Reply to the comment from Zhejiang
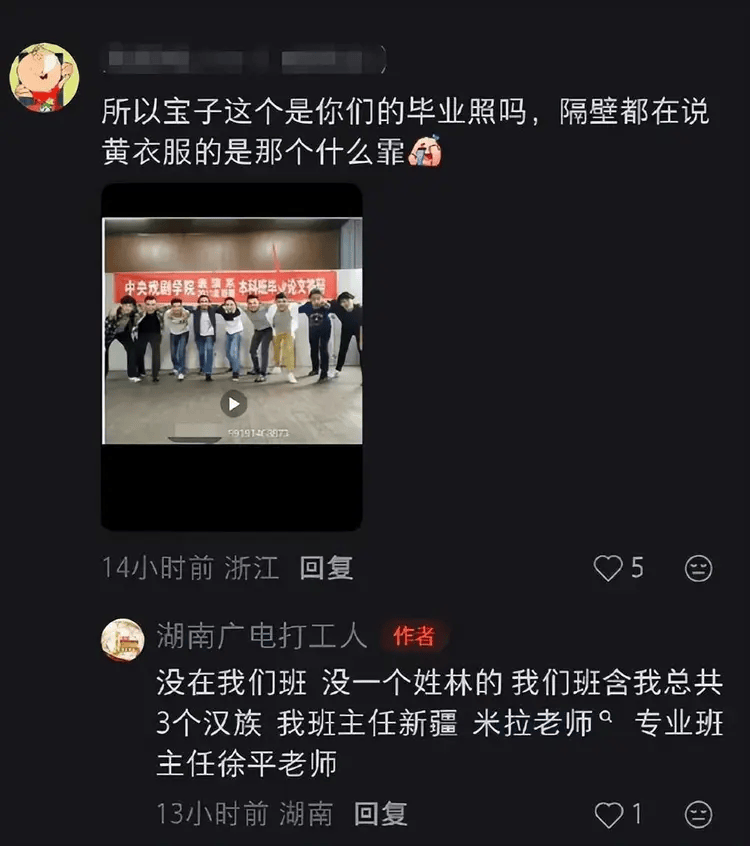The image size is (750, 846). (326, 568)
